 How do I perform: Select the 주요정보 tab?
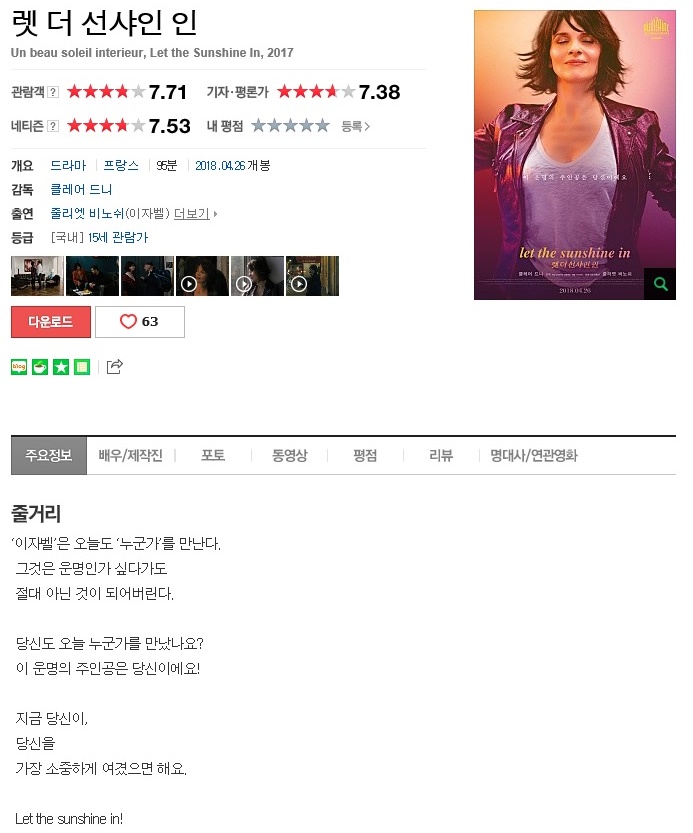pos(49,456)
